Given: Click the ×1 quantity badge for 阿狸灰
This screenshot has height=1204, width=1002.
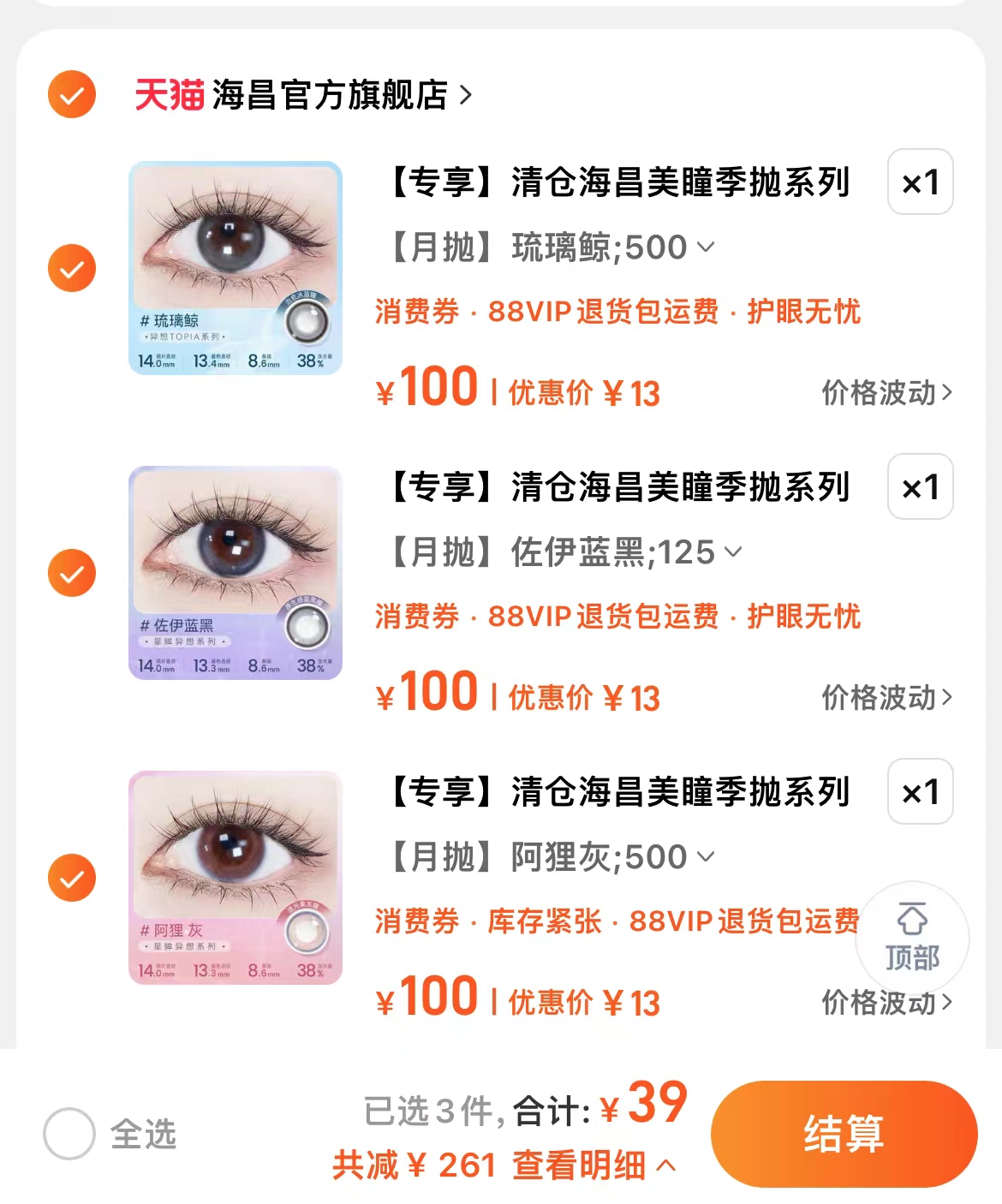Looking at the screenshot, I should [x=919, y=793].
